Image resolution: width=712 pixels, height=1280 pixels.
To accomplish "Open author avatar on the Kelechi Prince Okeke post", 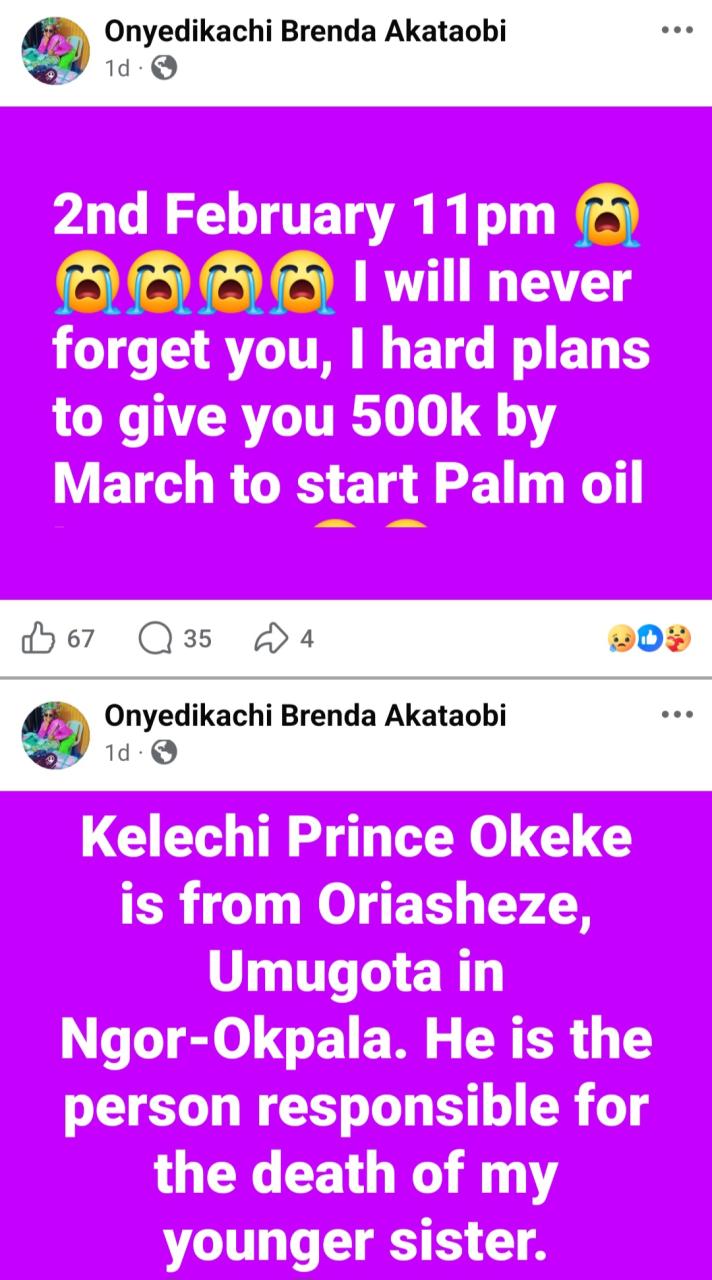I will click(x=56, y=734).
